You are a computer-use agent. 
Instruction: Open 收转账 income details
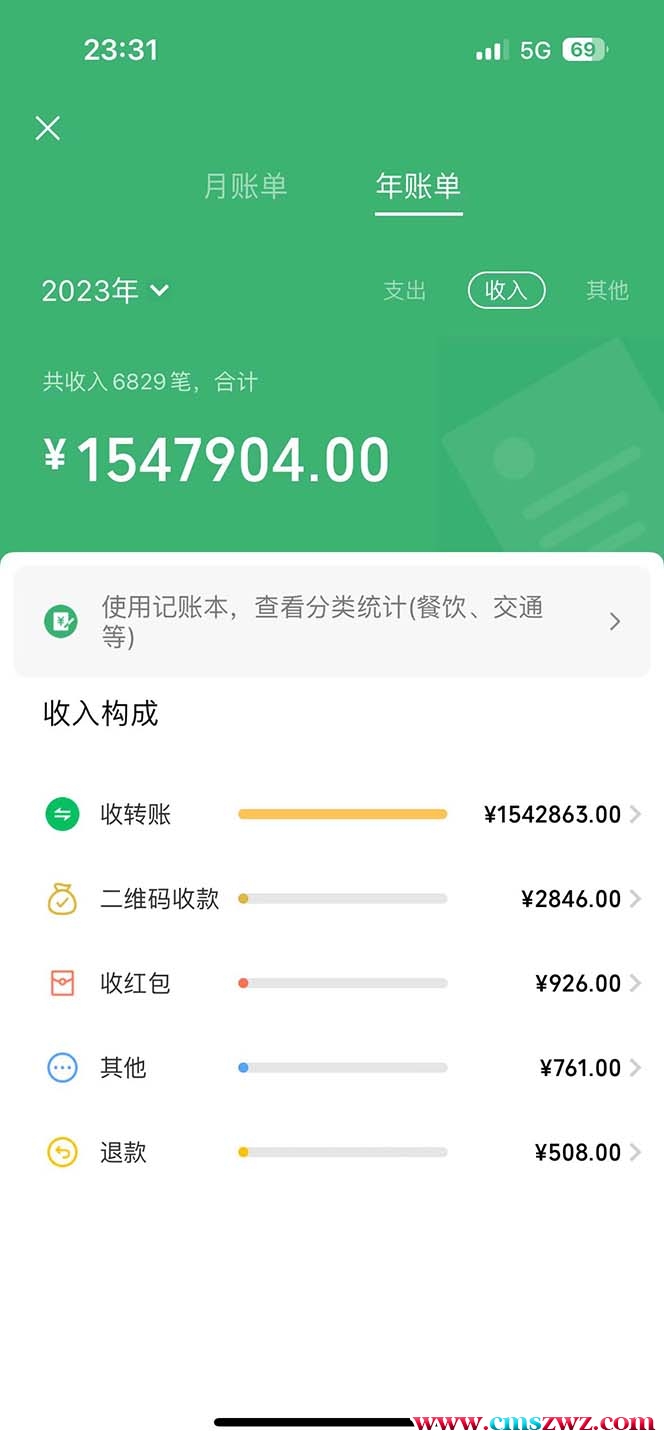pos(340,815)
